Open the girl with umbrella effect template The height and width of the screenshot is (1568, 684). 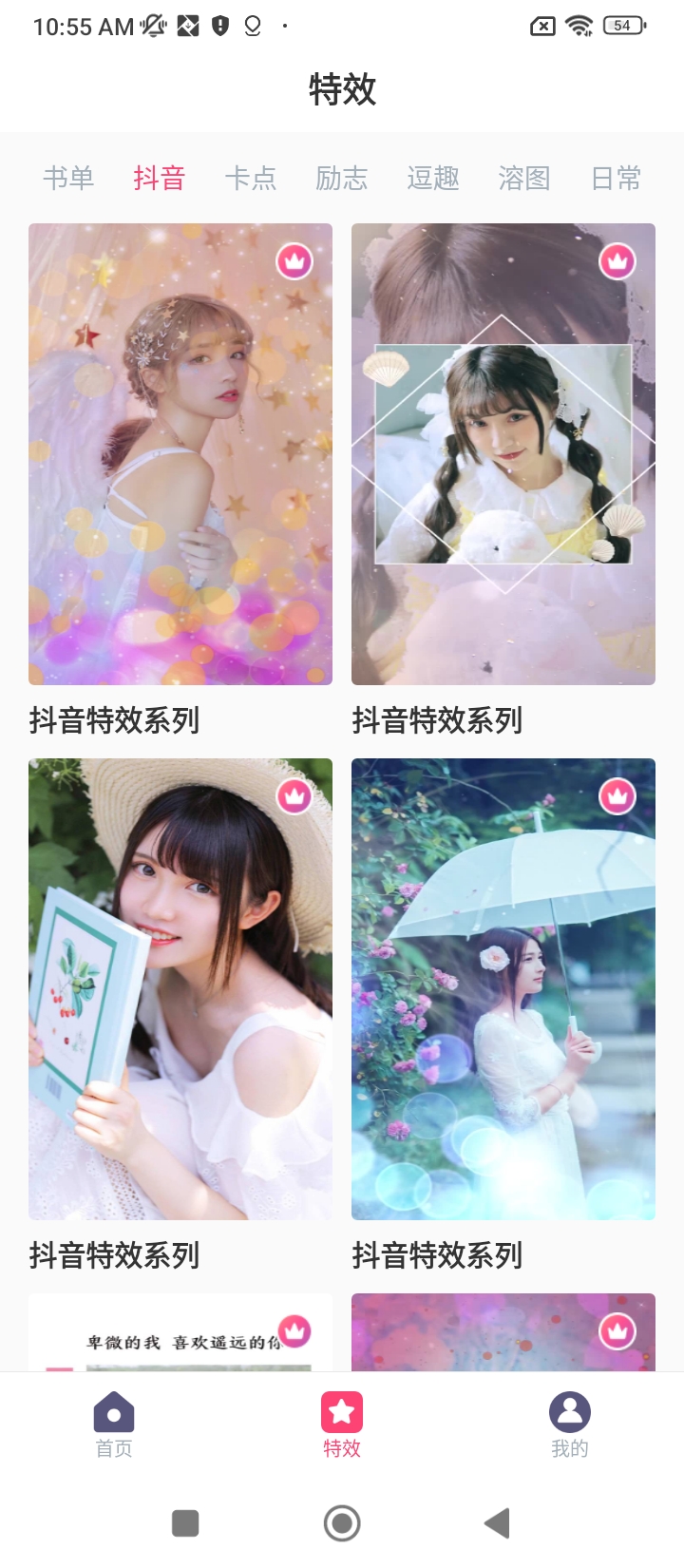tap(503, 988)
